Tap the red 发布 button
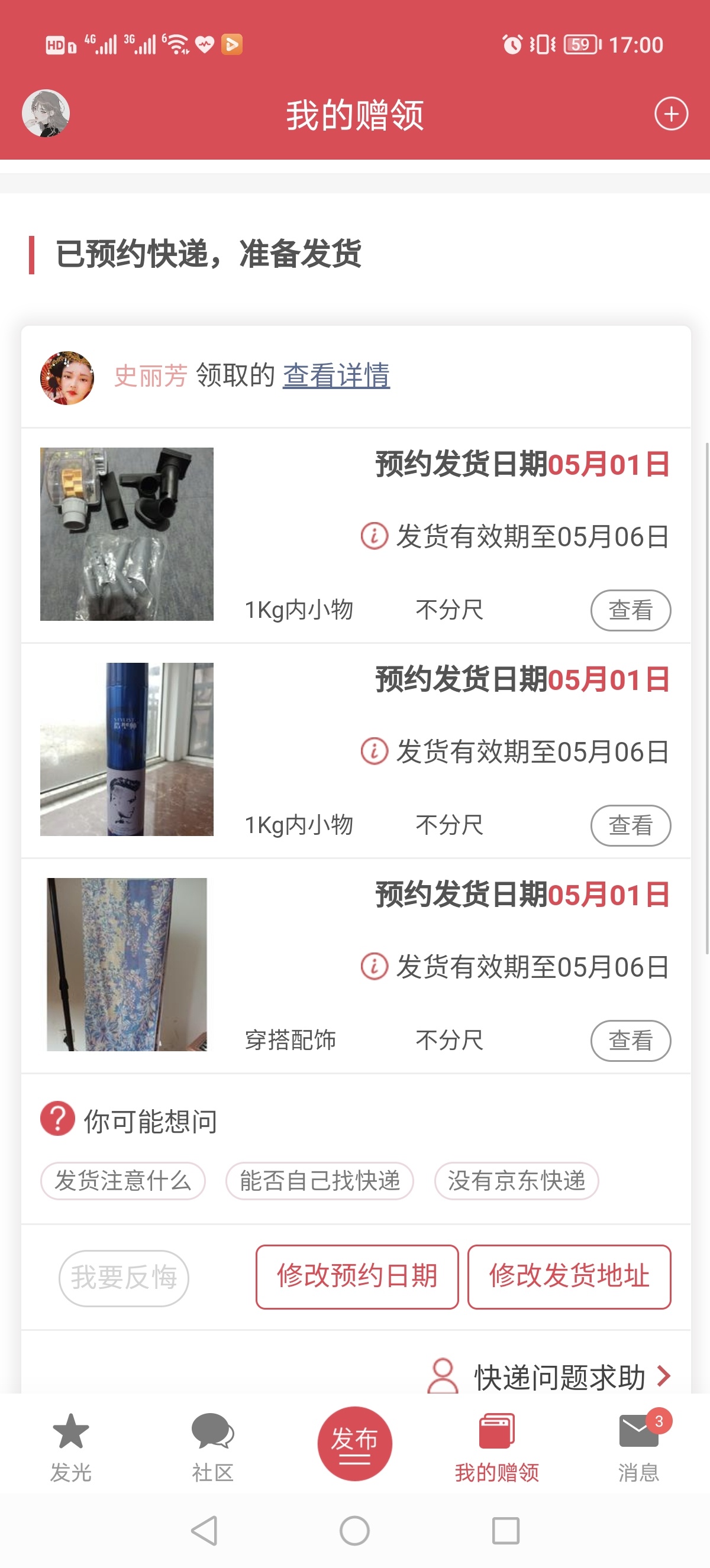Image resolution: width=710 pixels, height=1568 pixels. [x=354, y=1443]
